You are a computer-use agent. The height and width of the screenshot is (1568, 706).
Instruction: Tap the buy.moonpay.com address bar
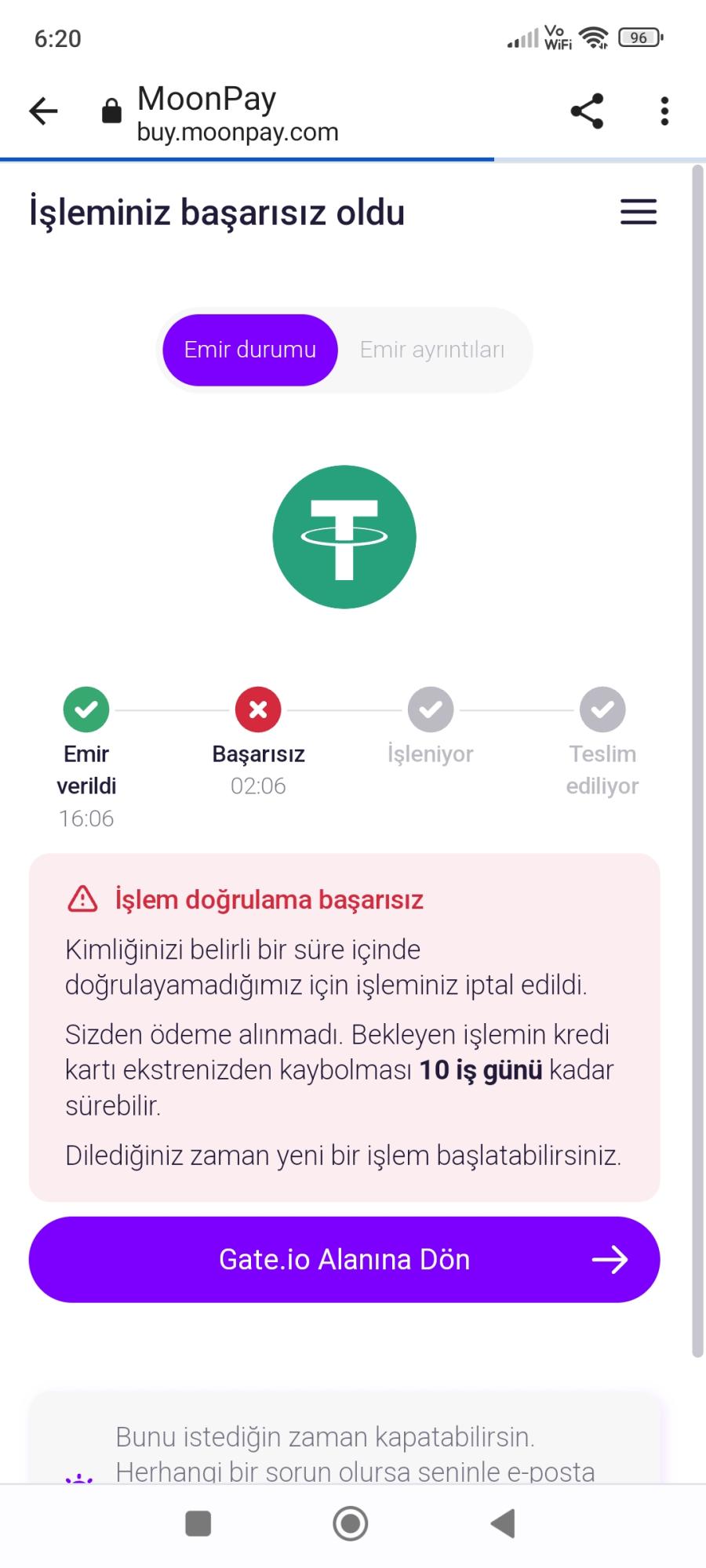237,132
